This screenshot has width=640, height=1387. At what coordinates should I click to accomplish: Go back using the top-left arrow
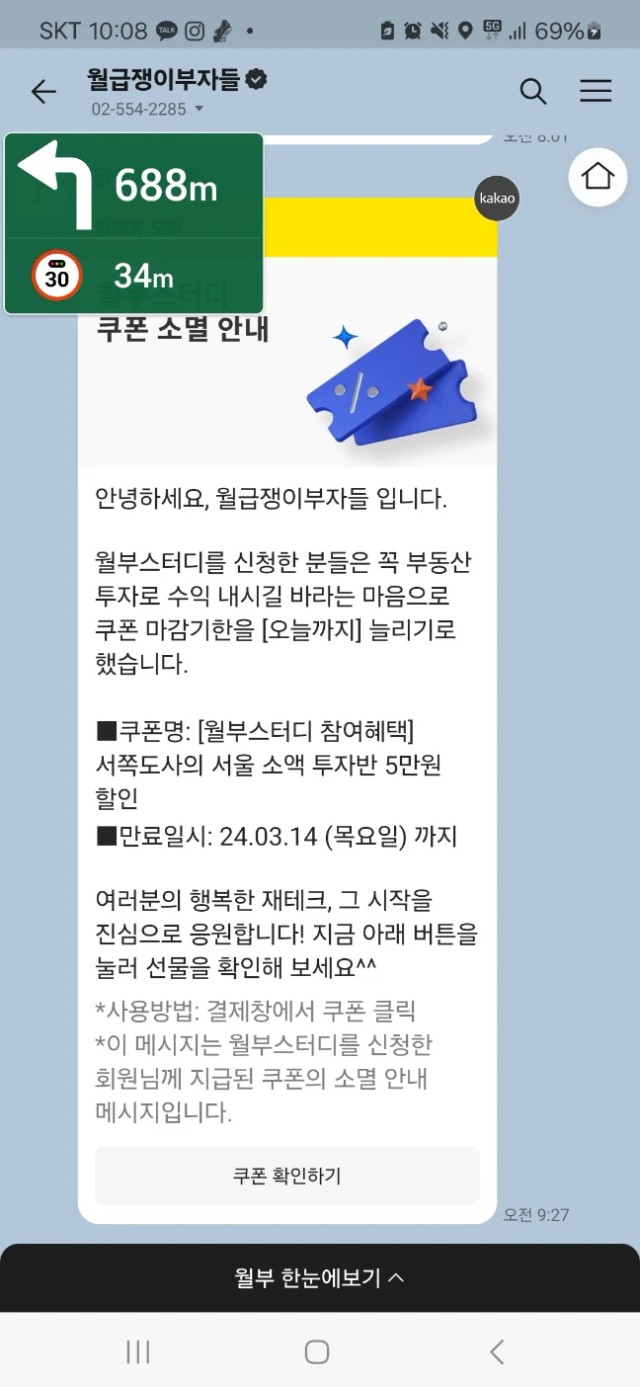coord(43,92)
